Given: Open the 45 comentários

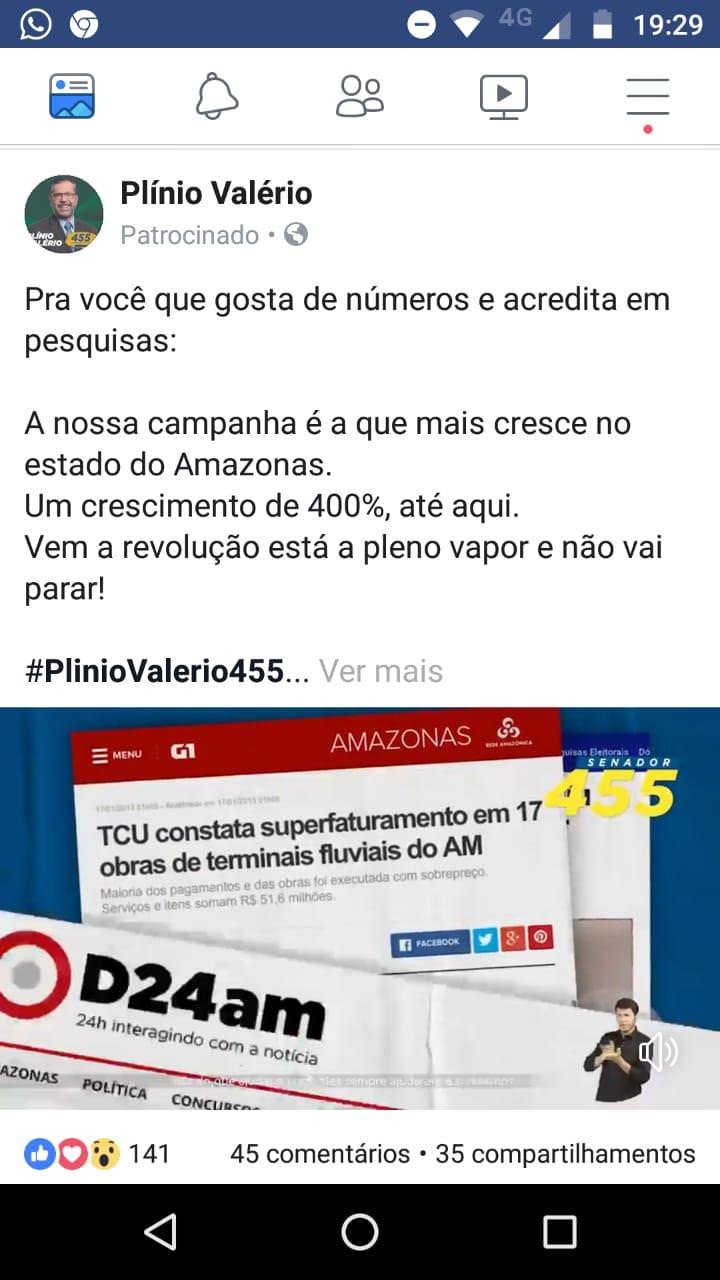Looking at the screenshot, I should pyautogui.click(x=320, y=1154).
